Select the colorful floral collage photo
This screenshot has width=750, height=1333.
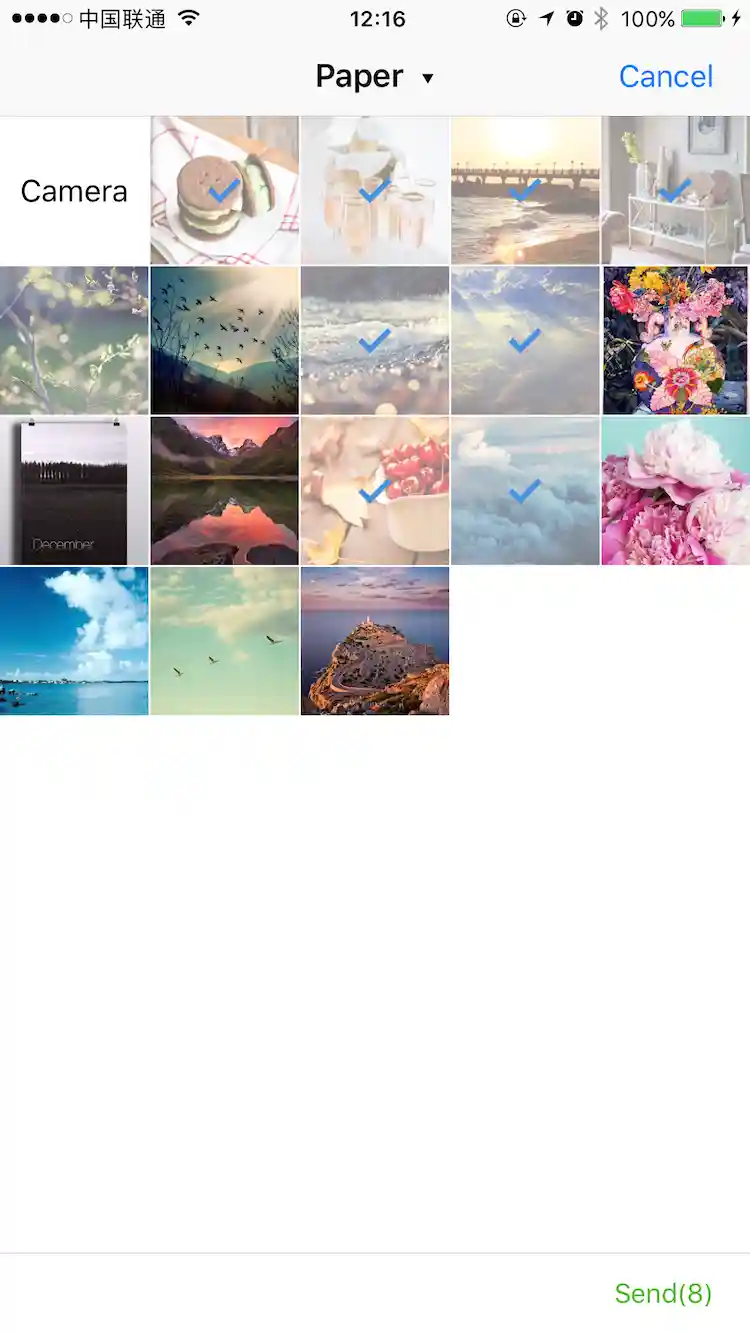pos(675,341)
